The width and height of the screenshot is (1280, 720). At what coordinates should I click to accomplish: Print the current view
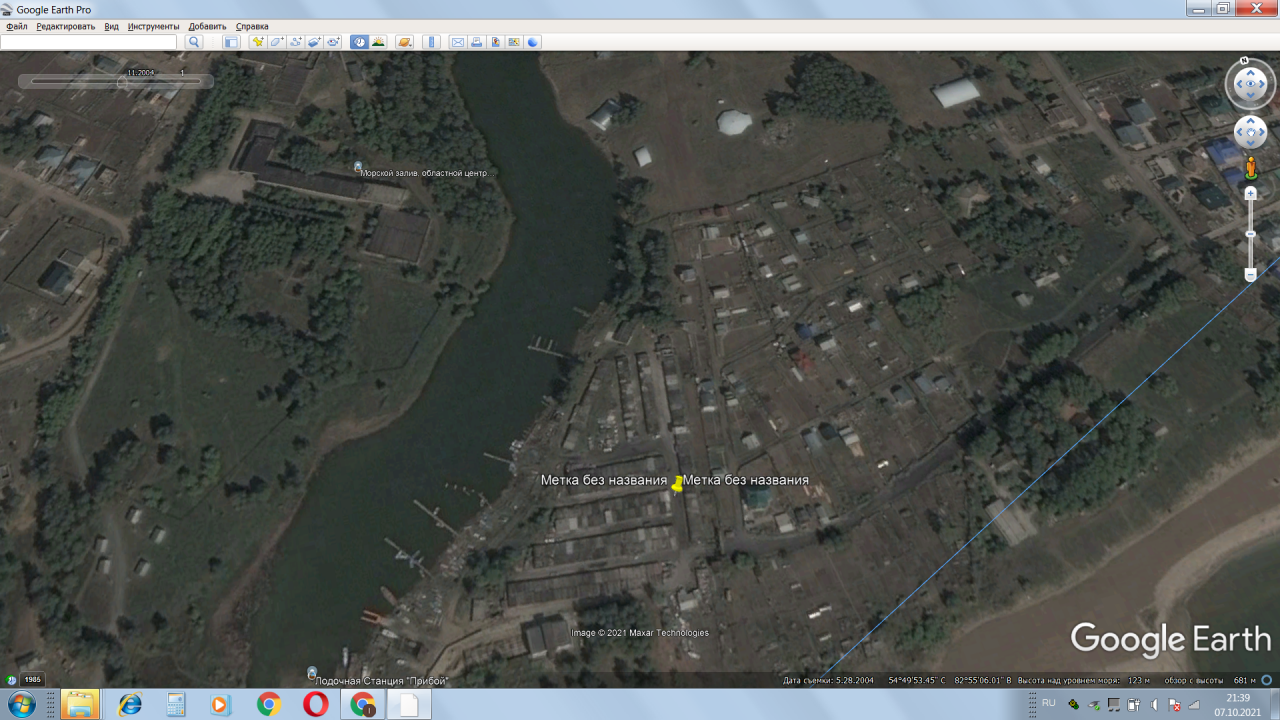(x=476, y=42)
